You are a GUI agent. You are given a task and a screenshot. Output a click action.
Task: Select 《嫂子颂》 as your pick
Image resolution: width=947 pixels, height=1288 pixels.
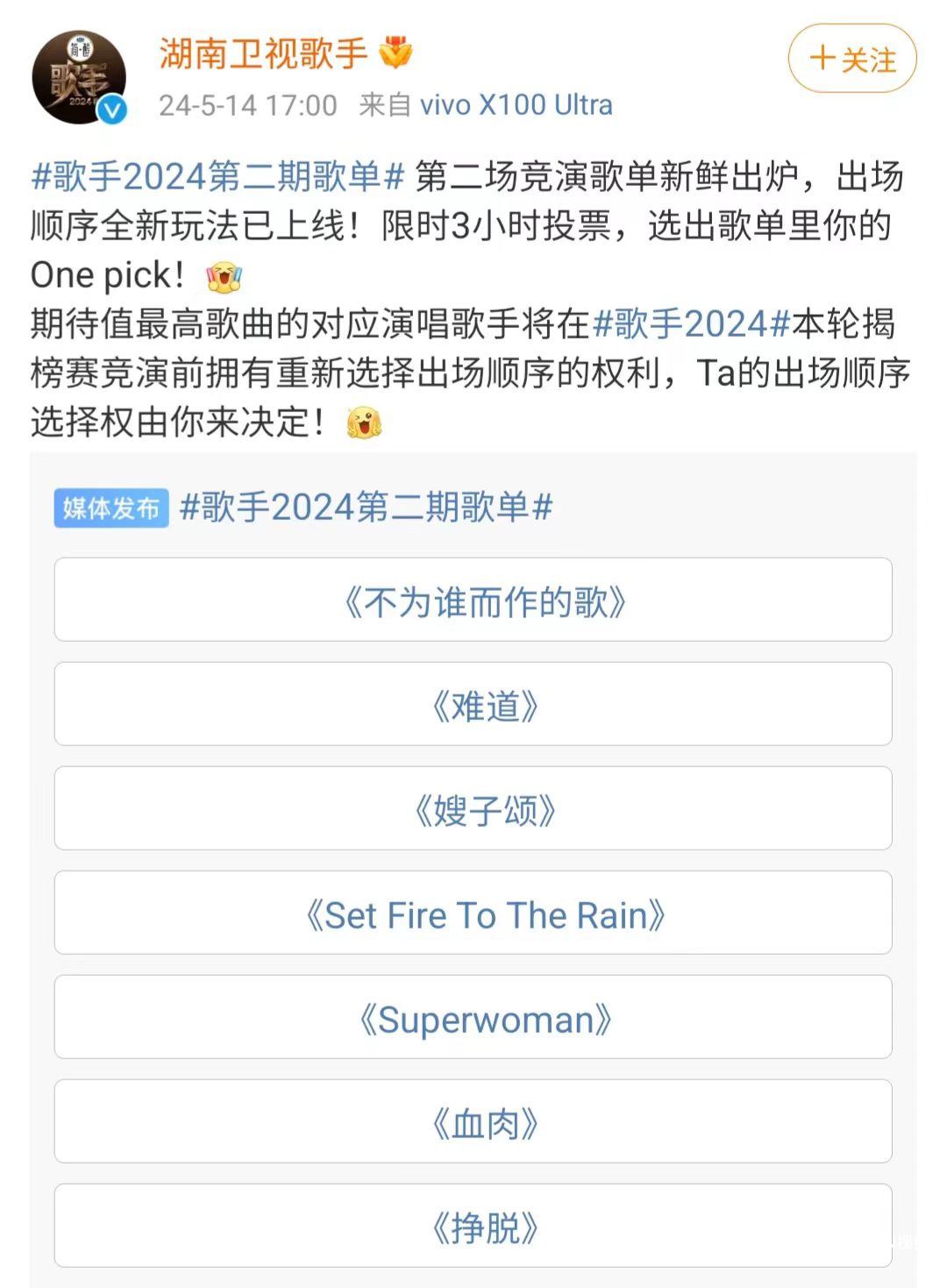pyautogui.click(x=473, y=808)
